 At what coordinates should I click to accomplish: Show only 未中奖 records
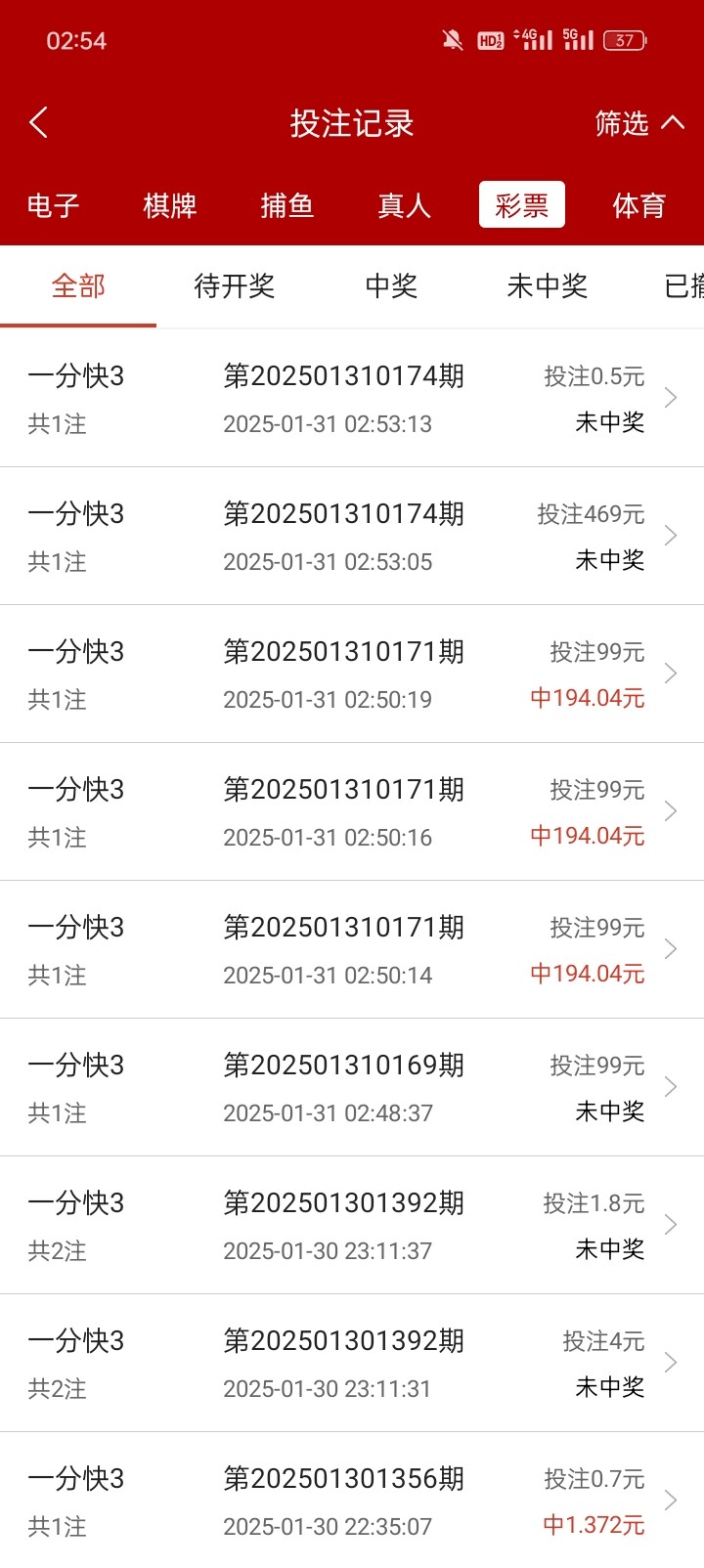point(548,285)
